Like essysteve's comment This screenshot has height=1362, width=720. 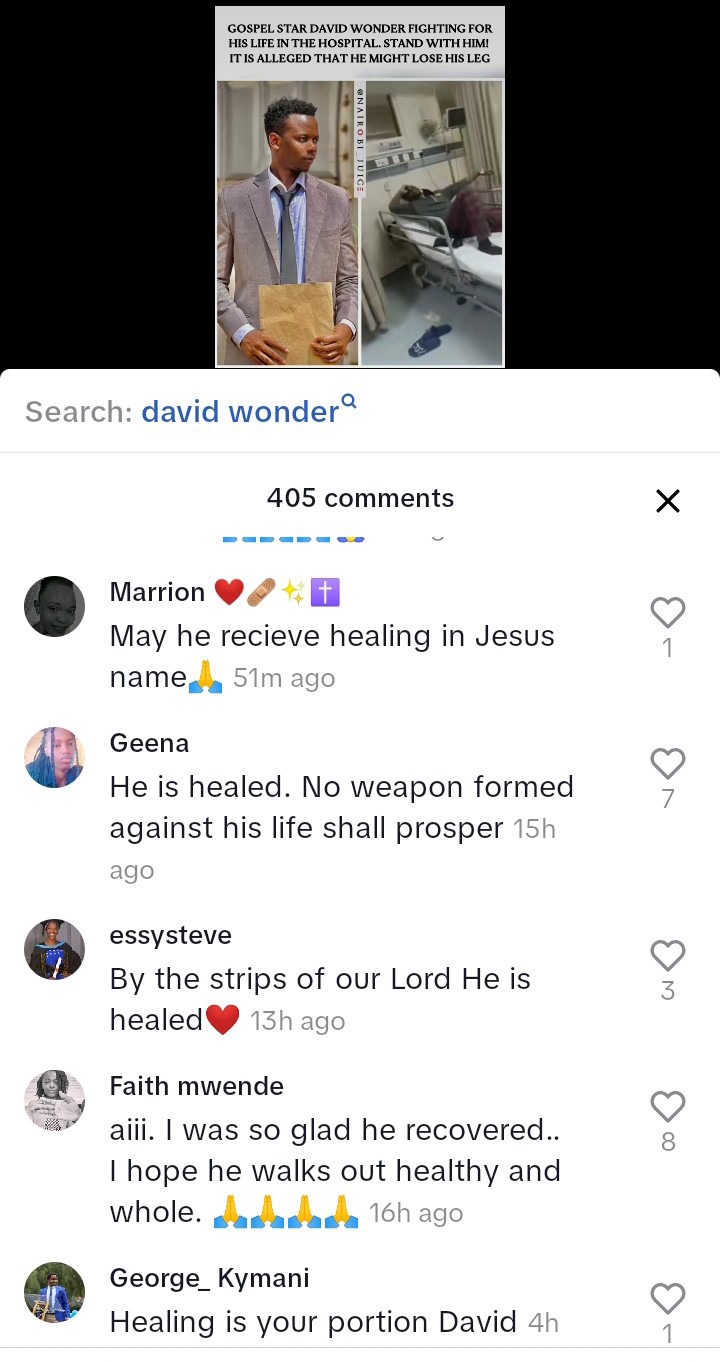tap(667, 956)
